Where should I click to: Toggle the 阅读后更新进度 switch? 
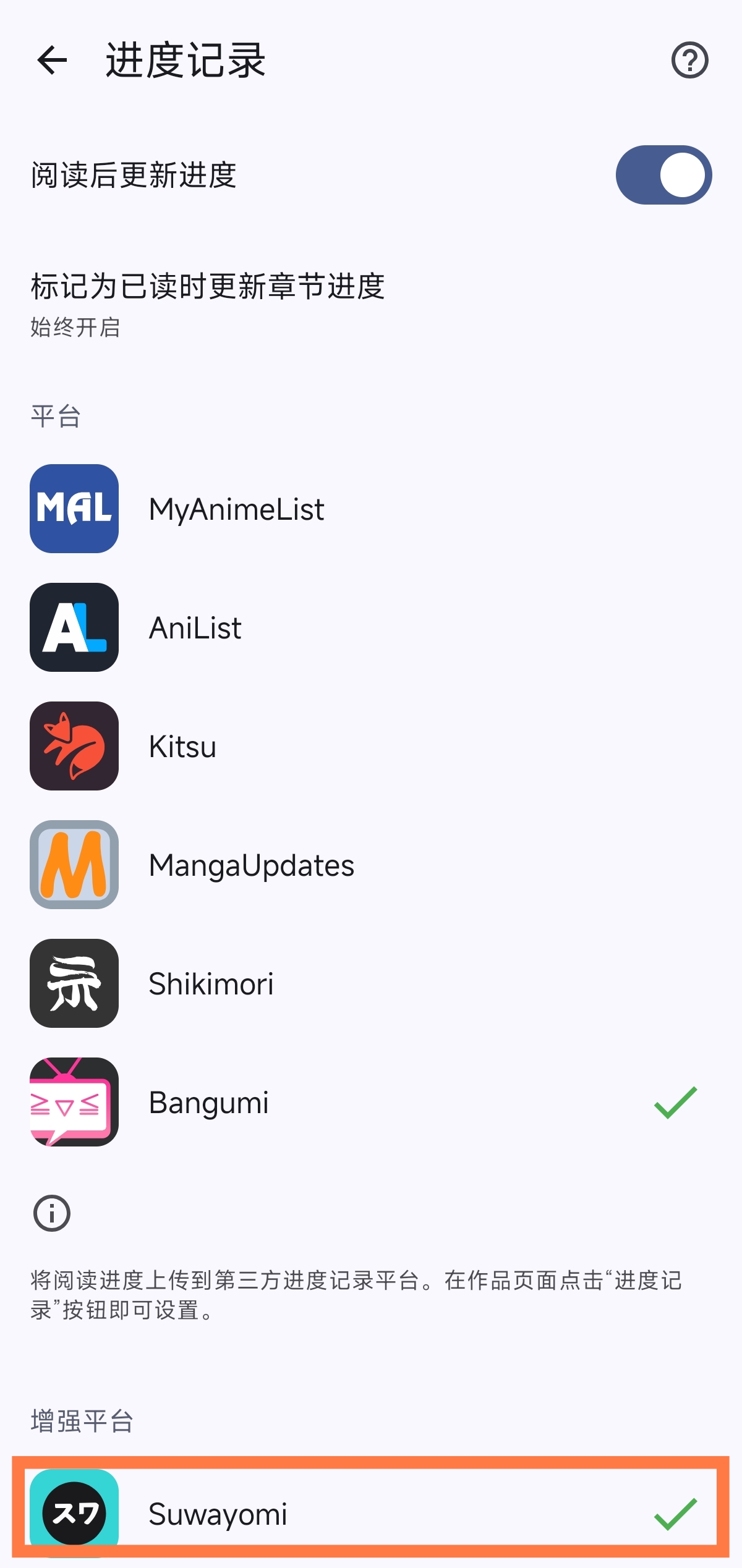pyautogui.click(x=663, y=175)
